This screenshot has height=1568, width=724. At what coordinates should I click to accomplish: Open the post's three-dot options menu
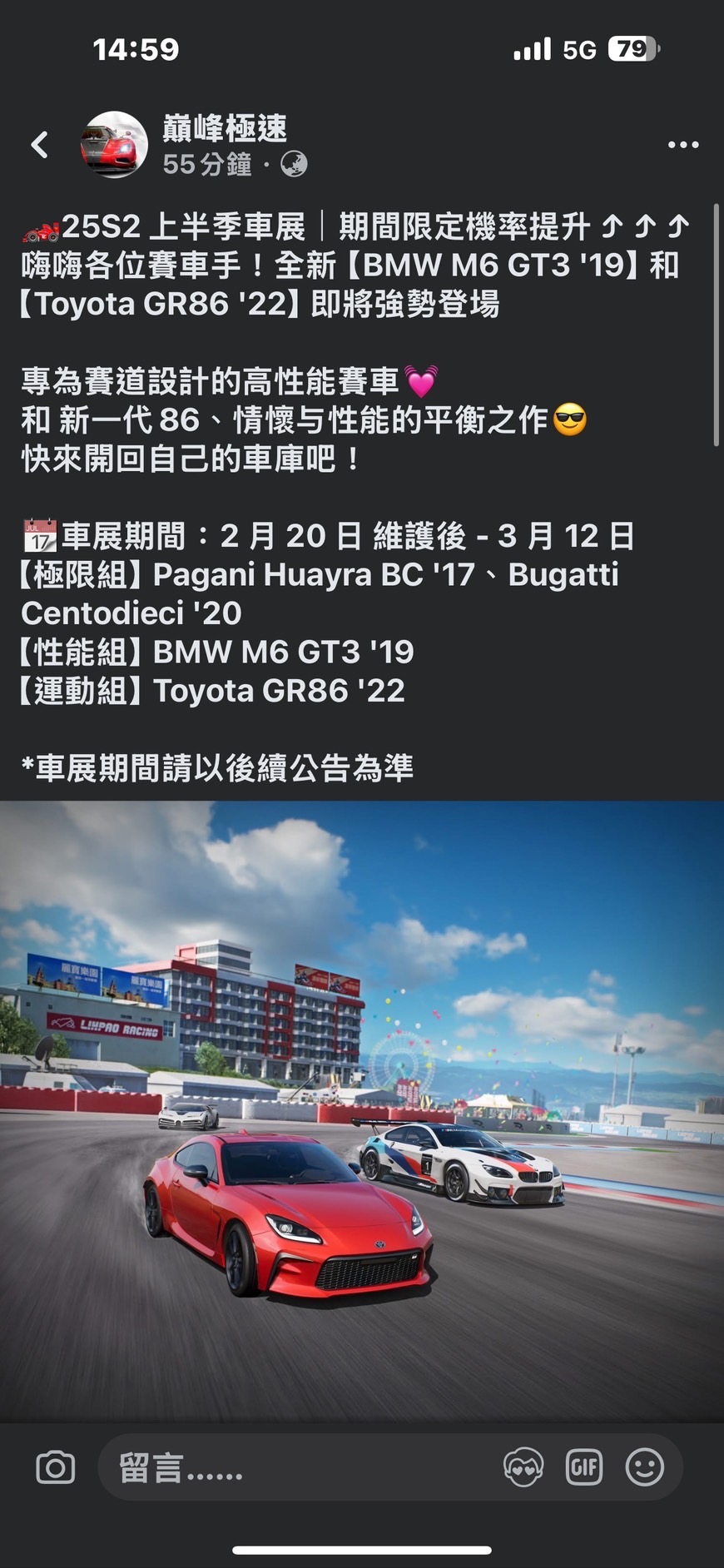click(682, 145)
